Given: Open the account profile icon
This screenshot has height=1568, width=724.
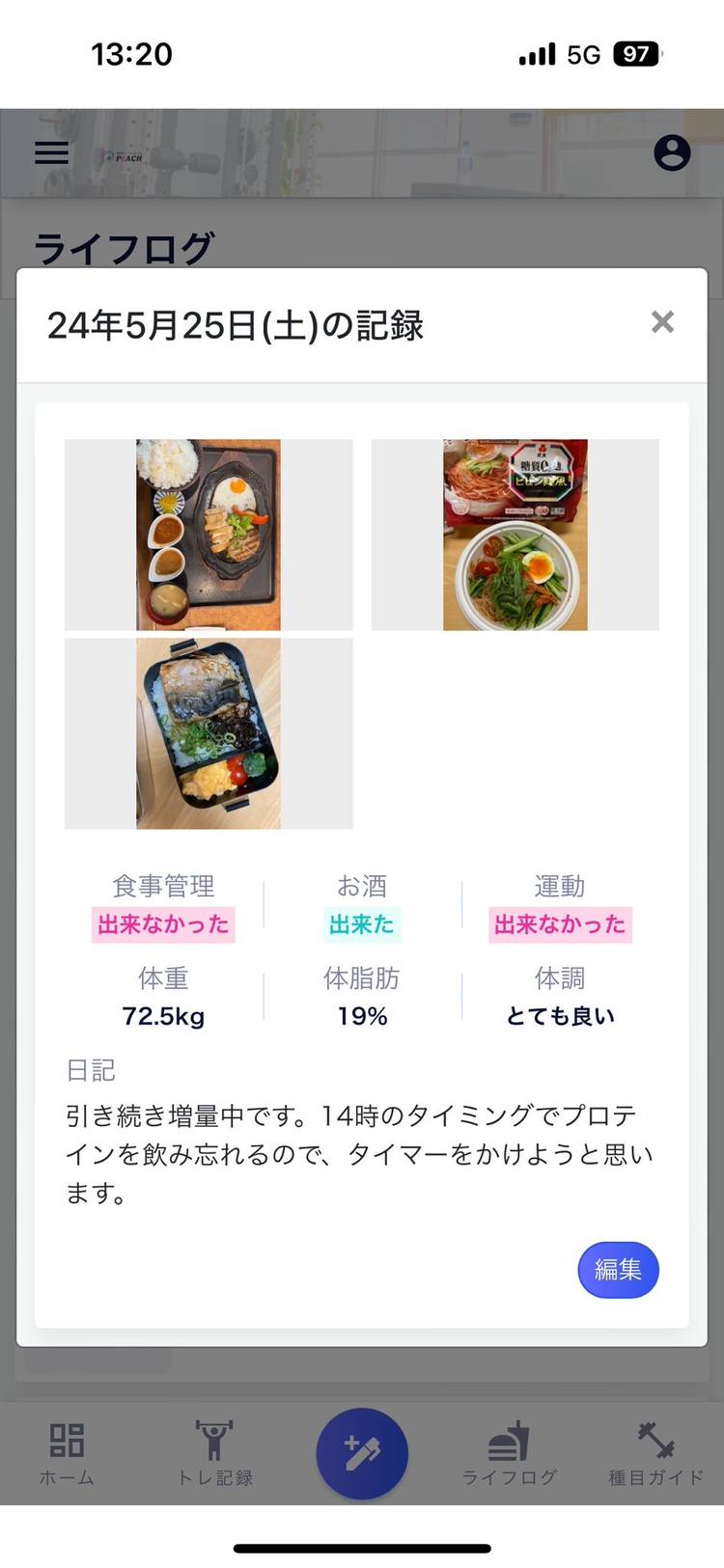Looking at the screenshot, I should coord(672,152).
